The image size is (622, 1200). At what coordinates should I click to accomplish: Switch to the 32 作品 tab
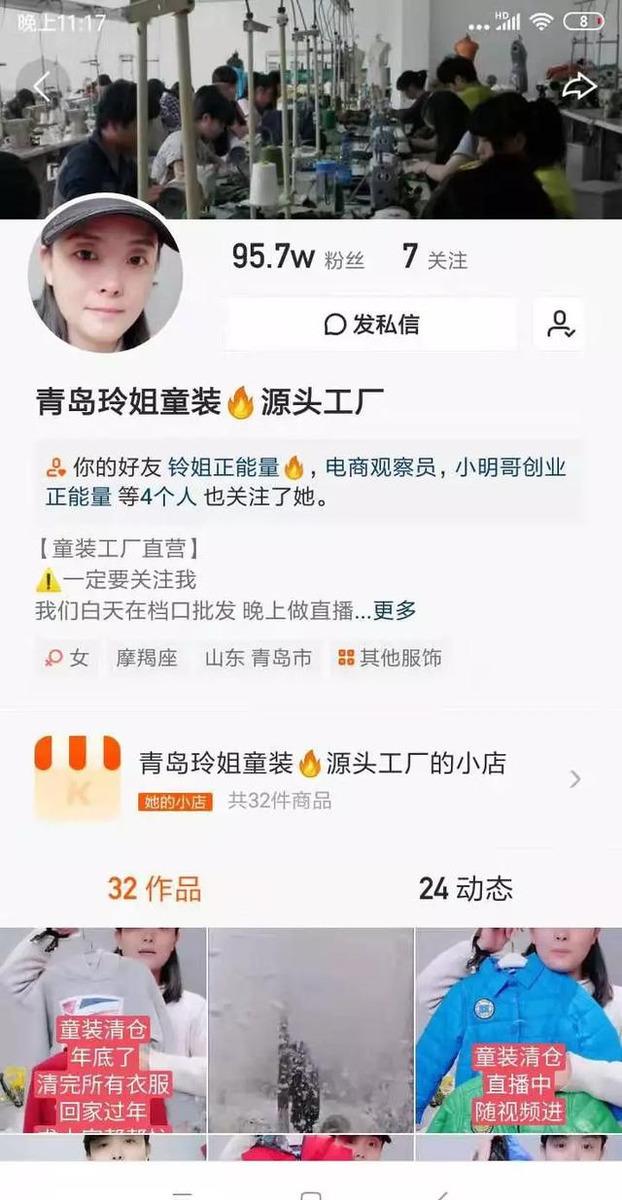tap(154, 889)
